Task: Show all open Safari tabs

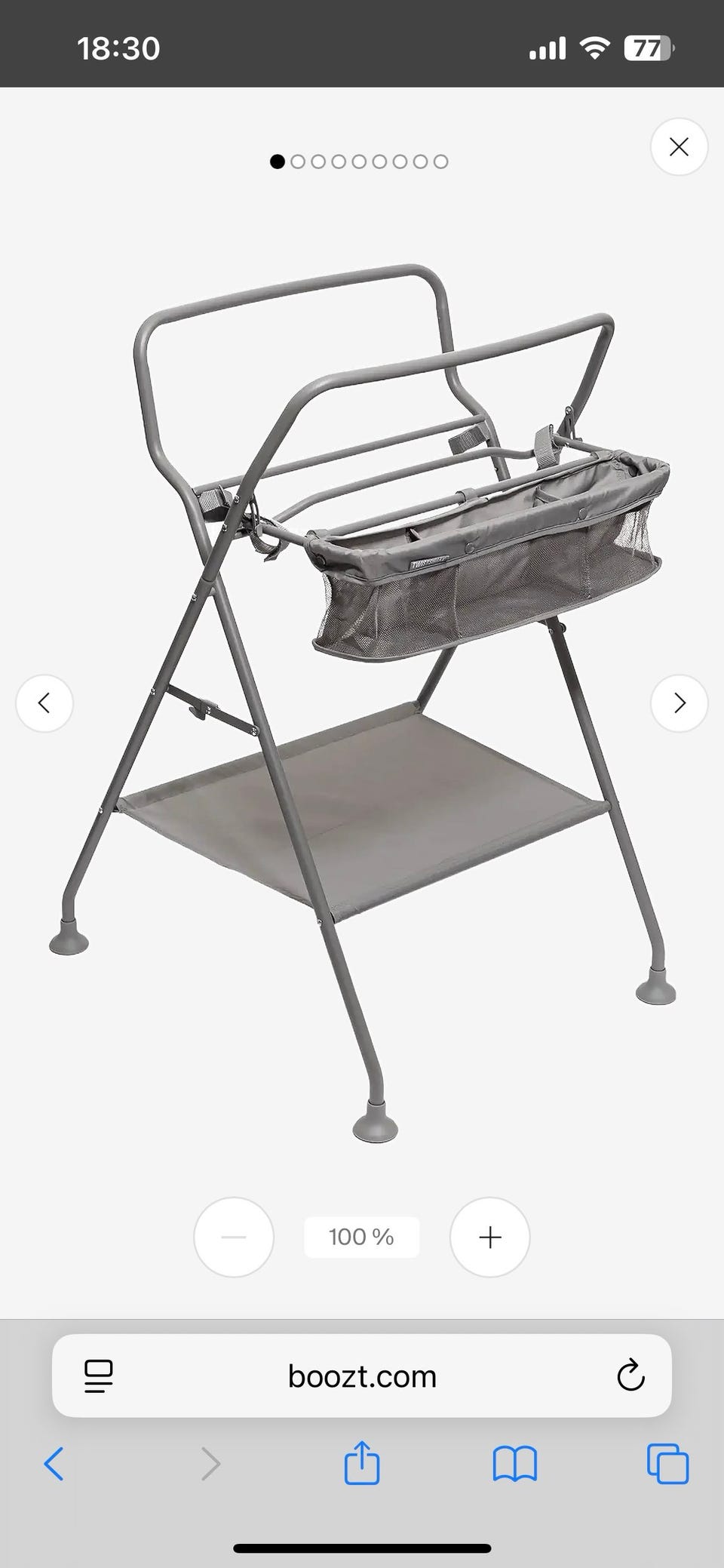Action: [667, 1465]
